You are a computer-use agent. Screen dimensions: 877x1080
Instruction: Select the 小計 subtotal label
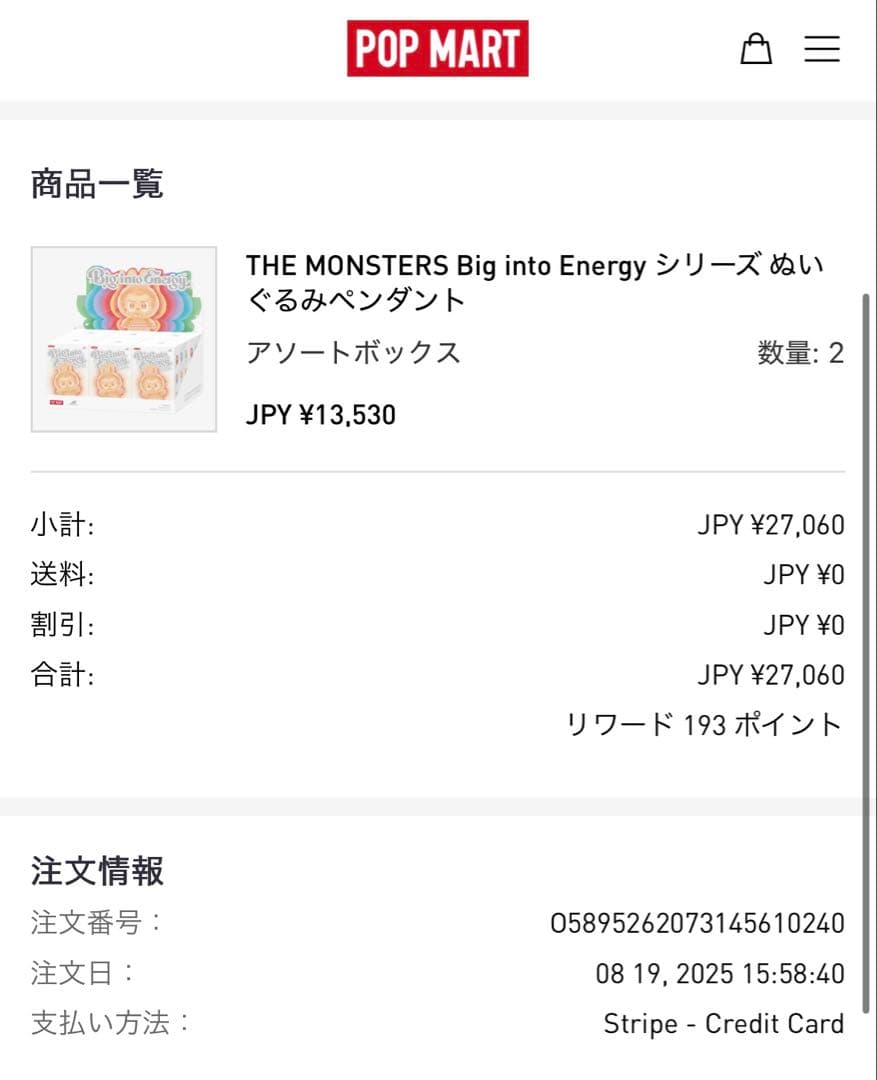56,524
